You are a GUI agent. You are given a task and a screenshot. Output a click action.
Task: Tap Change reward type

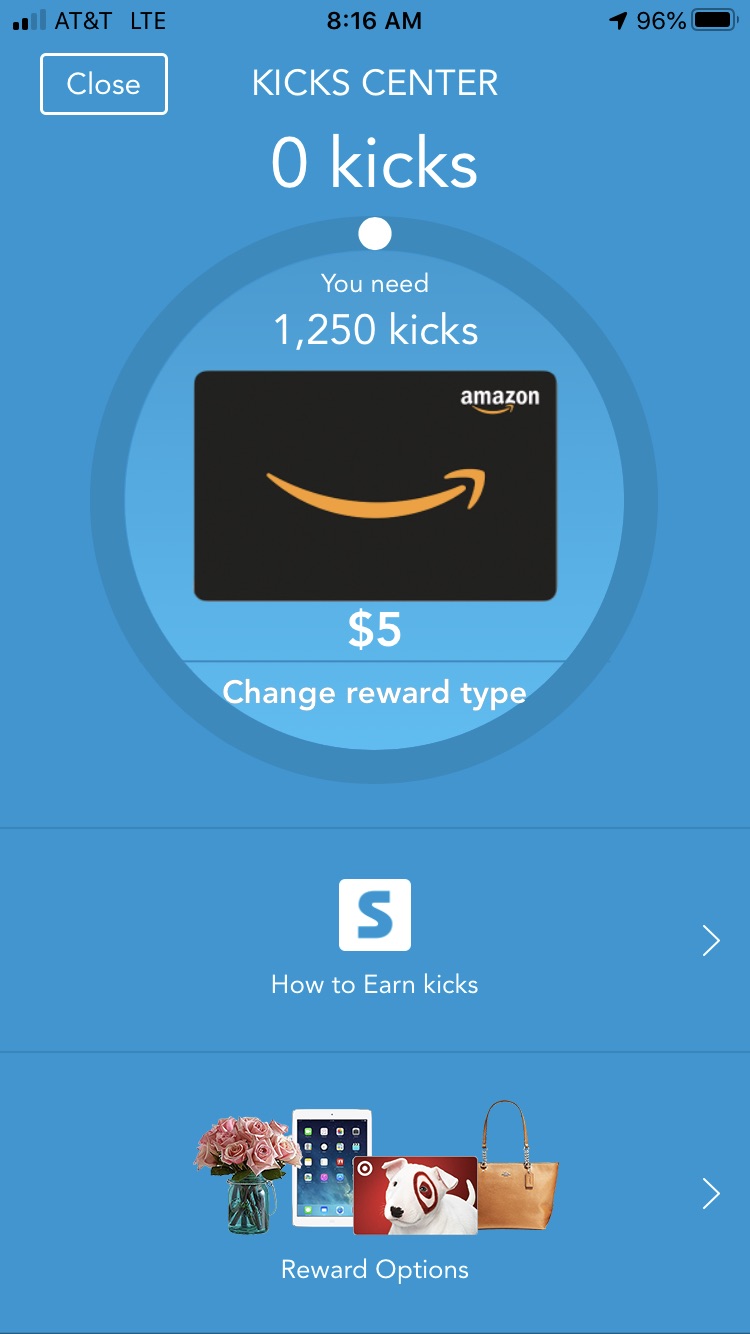[374, 693]
